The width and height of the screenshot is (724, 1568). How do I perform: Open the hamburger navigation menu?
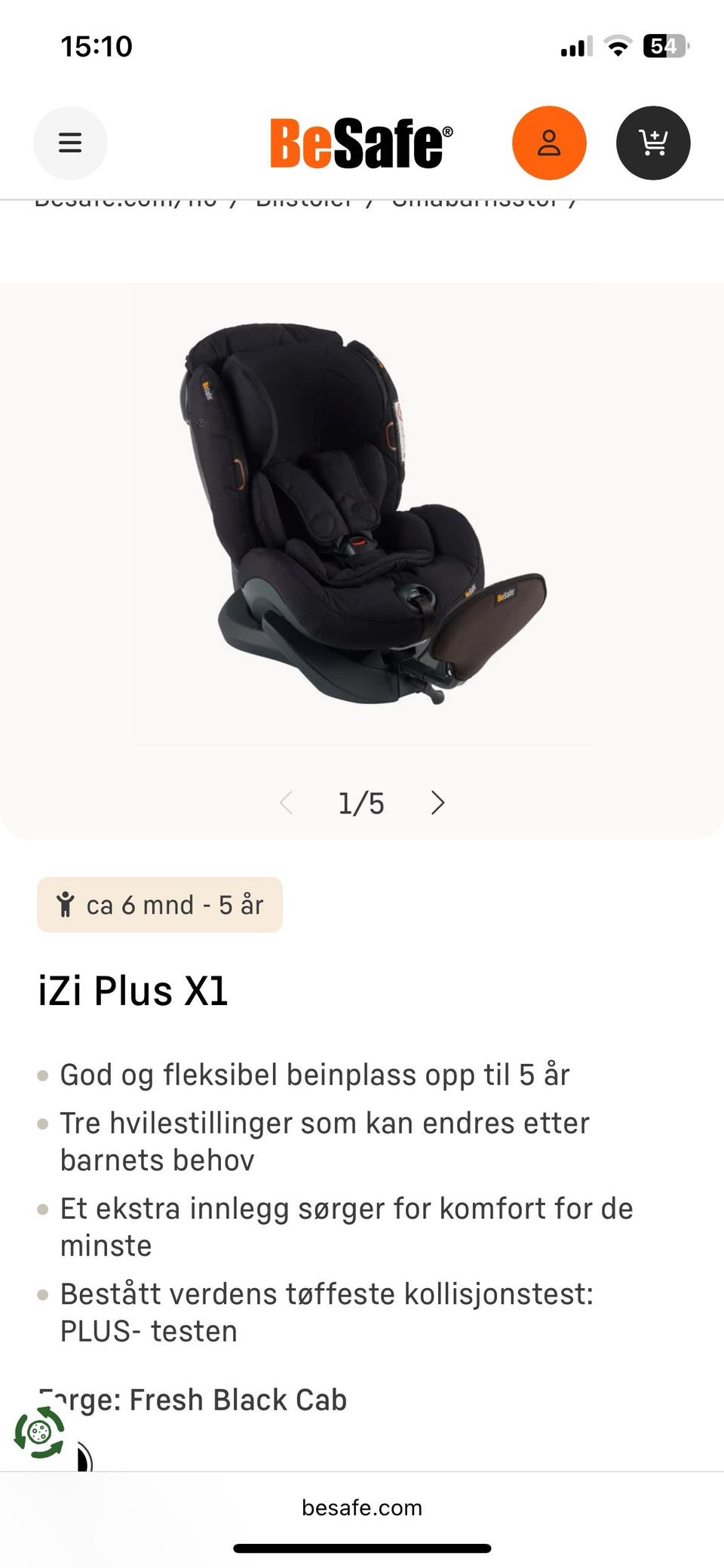pos(70,143)
